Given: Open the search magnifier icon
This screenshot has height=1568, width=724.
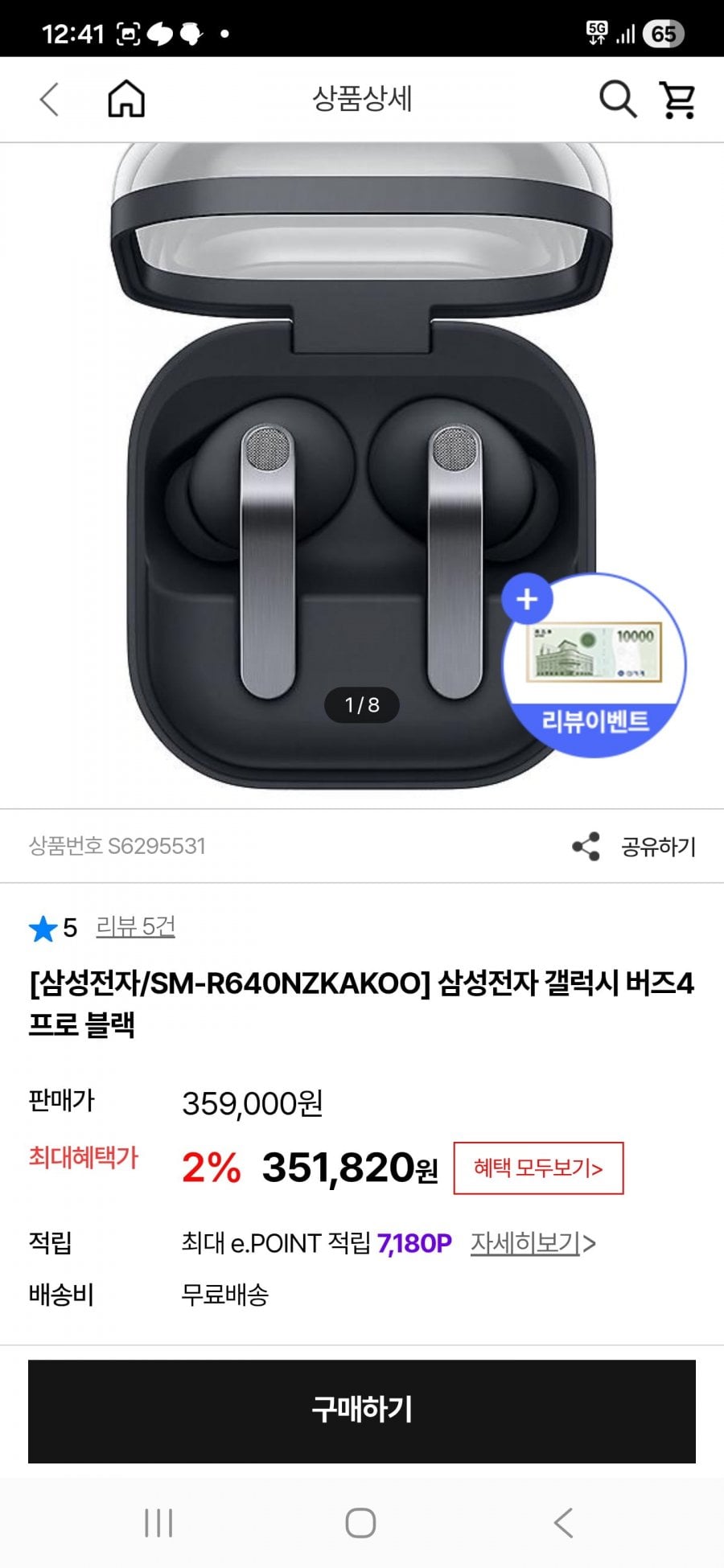Looking at the screenshot, I should click(617, 100).
